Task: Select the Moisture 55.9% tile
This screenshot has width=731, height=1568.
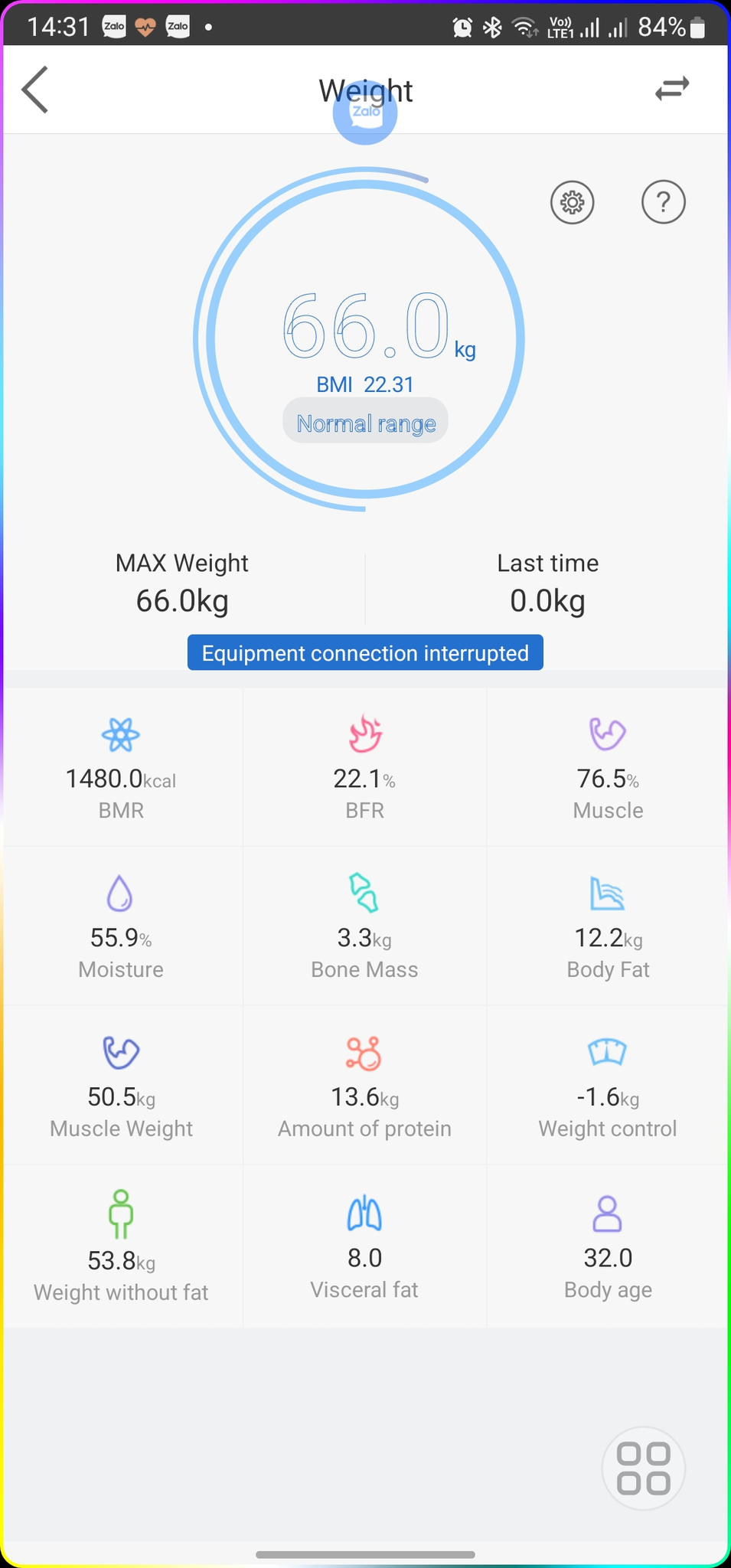Action: 121,927
